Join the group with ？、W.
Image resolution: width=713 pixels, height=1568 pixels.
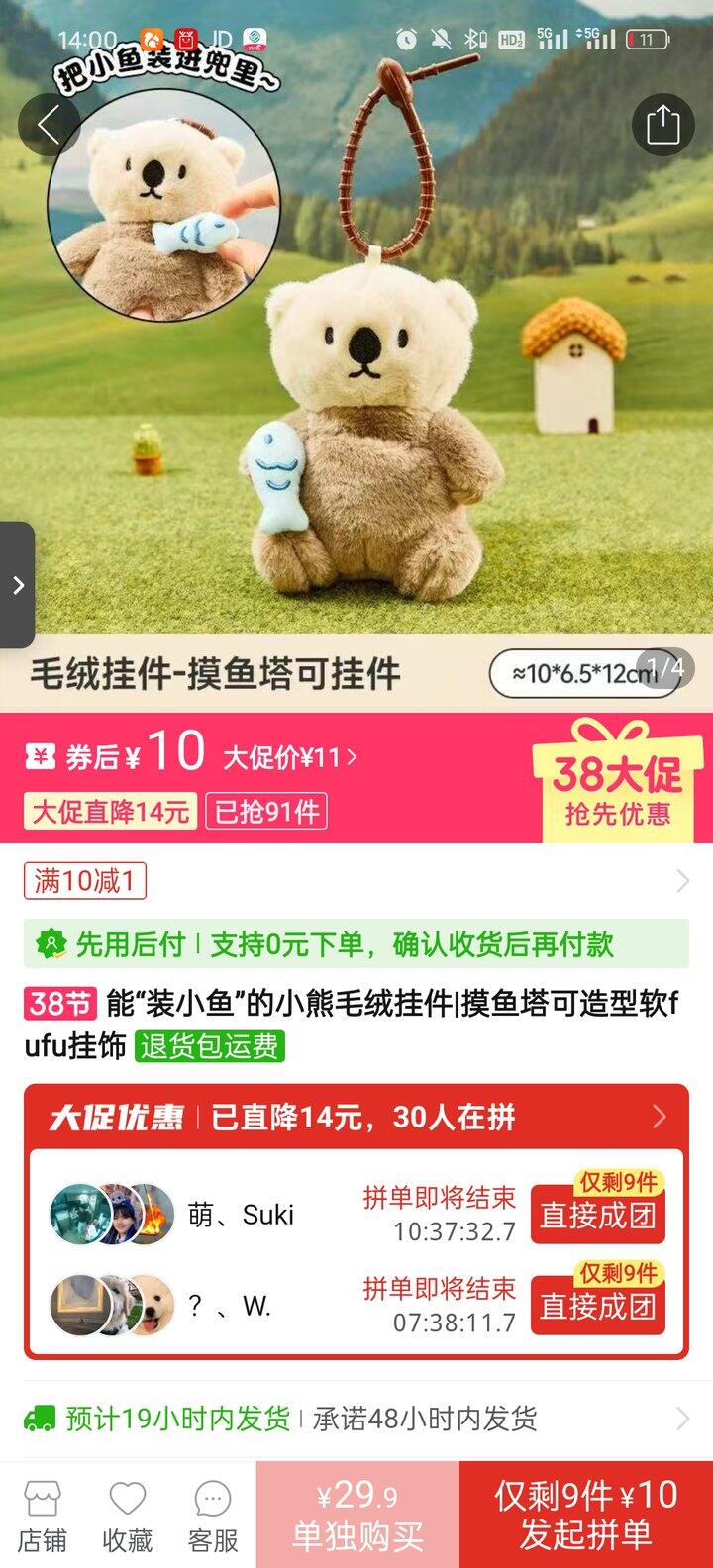tap(597, 1306)
